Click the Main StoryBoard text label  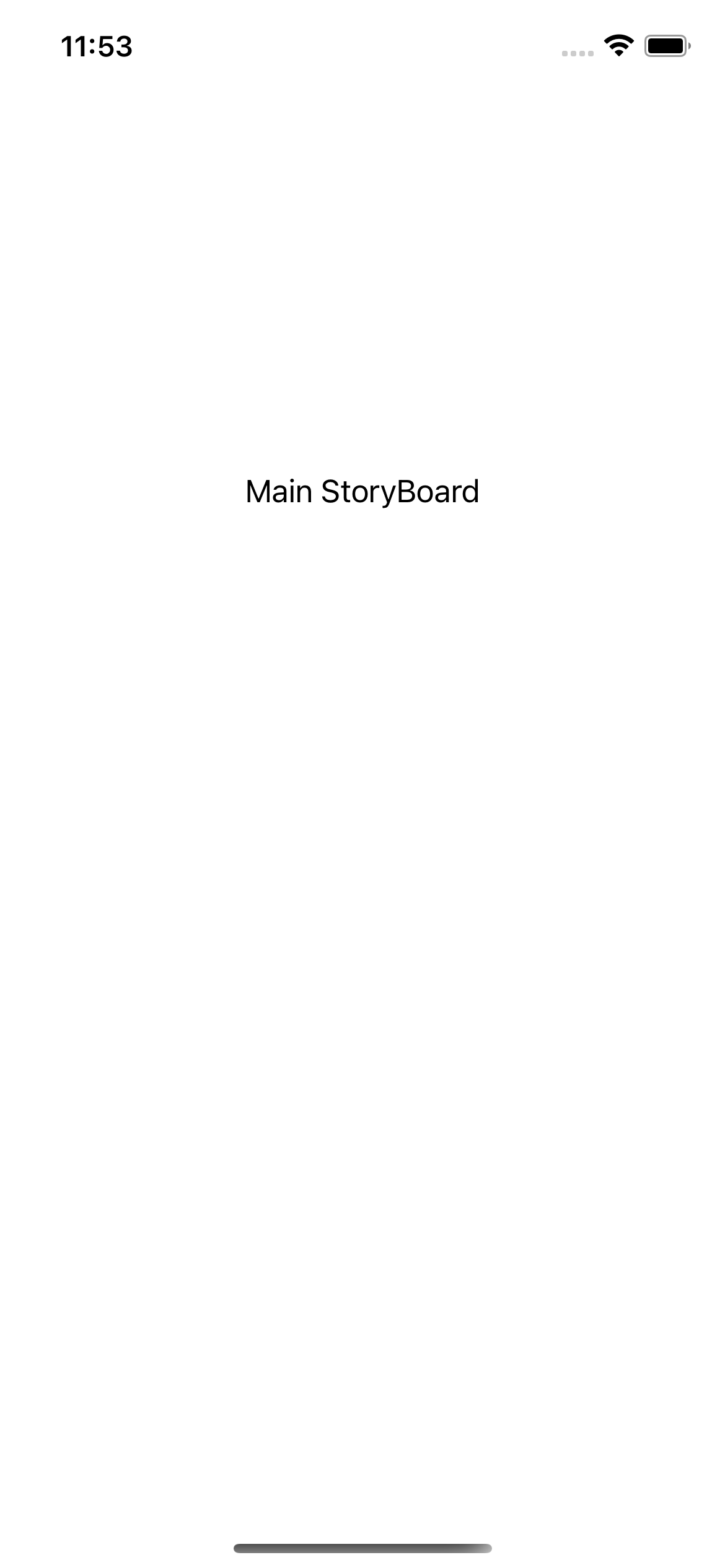click(x=362, y=491)
